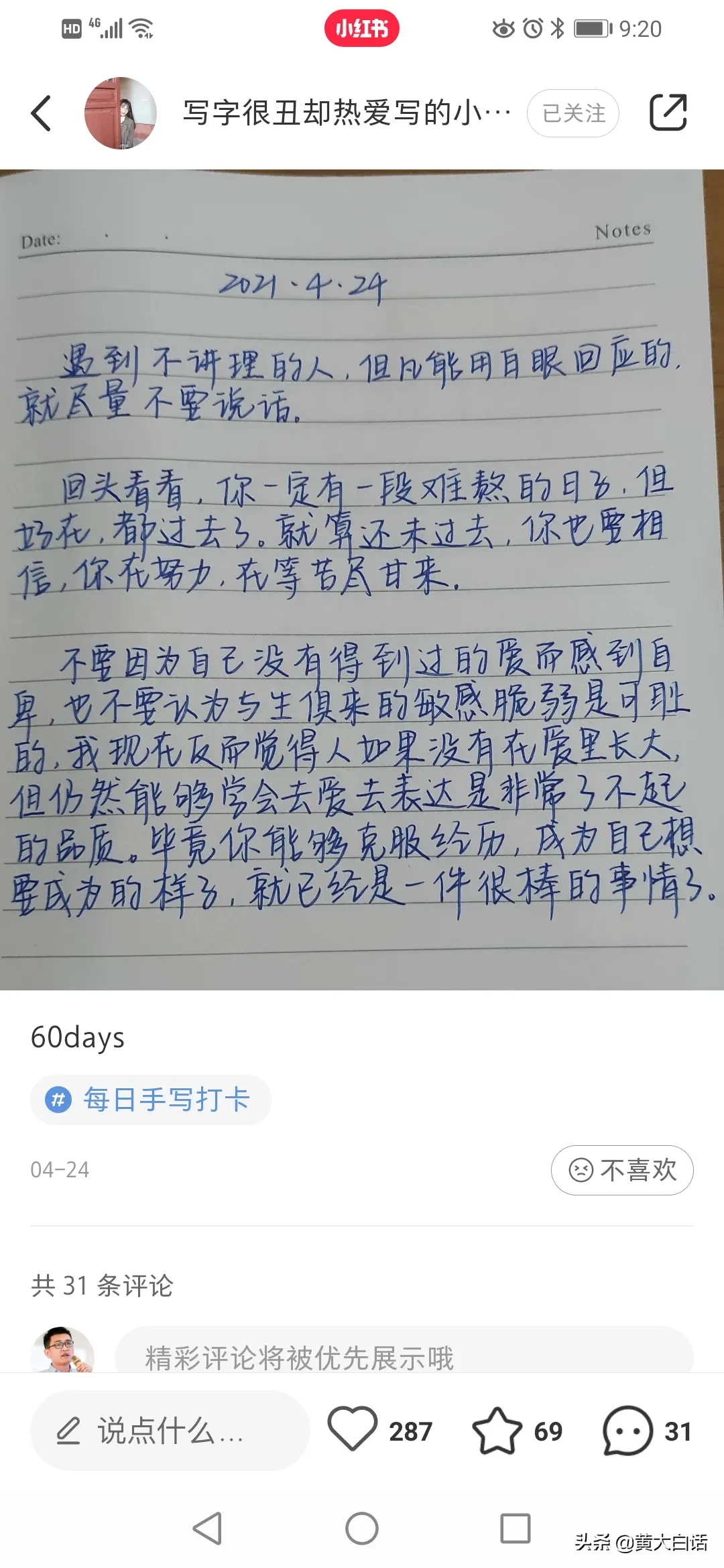This screenshot has width=724, height=1568.
Task: View comments via the speech bubble
Action: pos(627,1431)
